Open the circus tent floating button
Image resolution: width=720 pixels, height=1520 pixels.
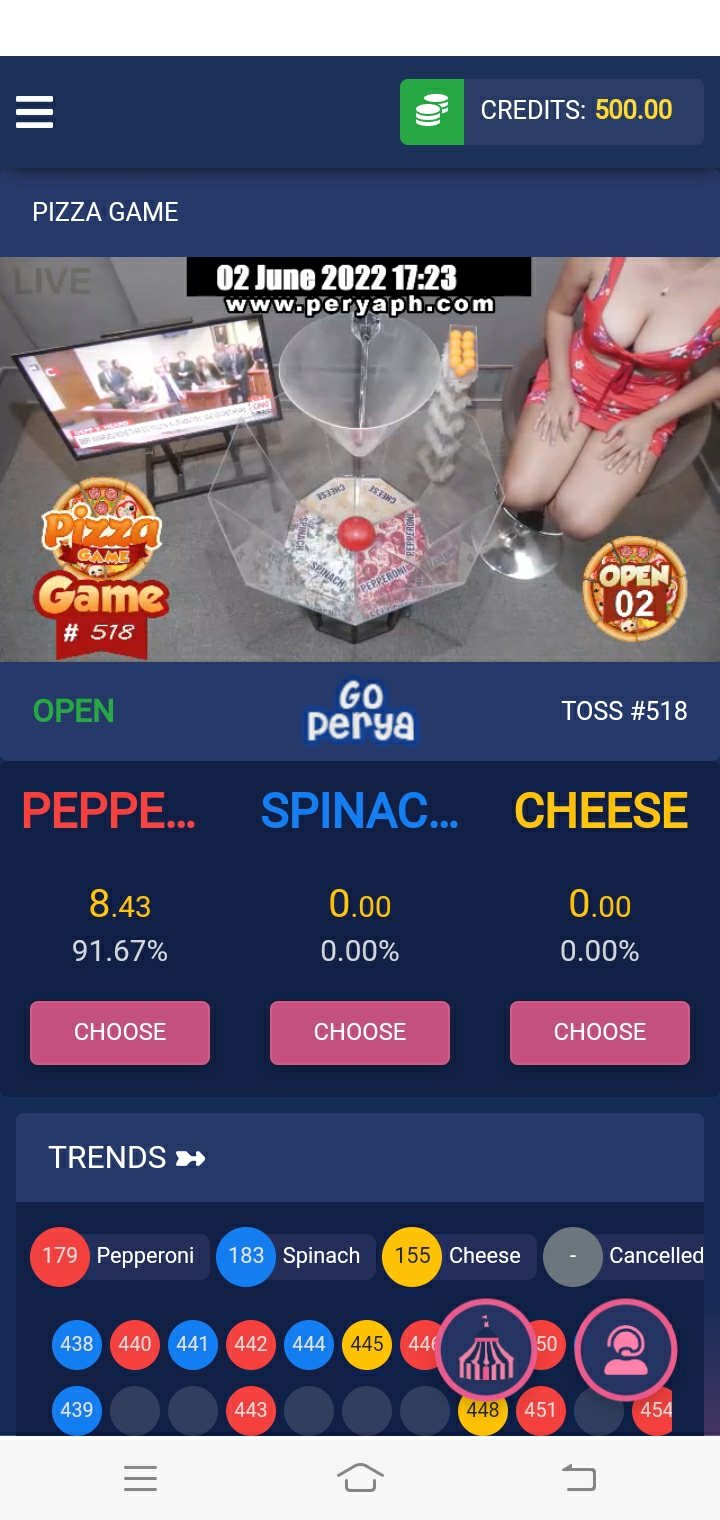point(485,1350)
